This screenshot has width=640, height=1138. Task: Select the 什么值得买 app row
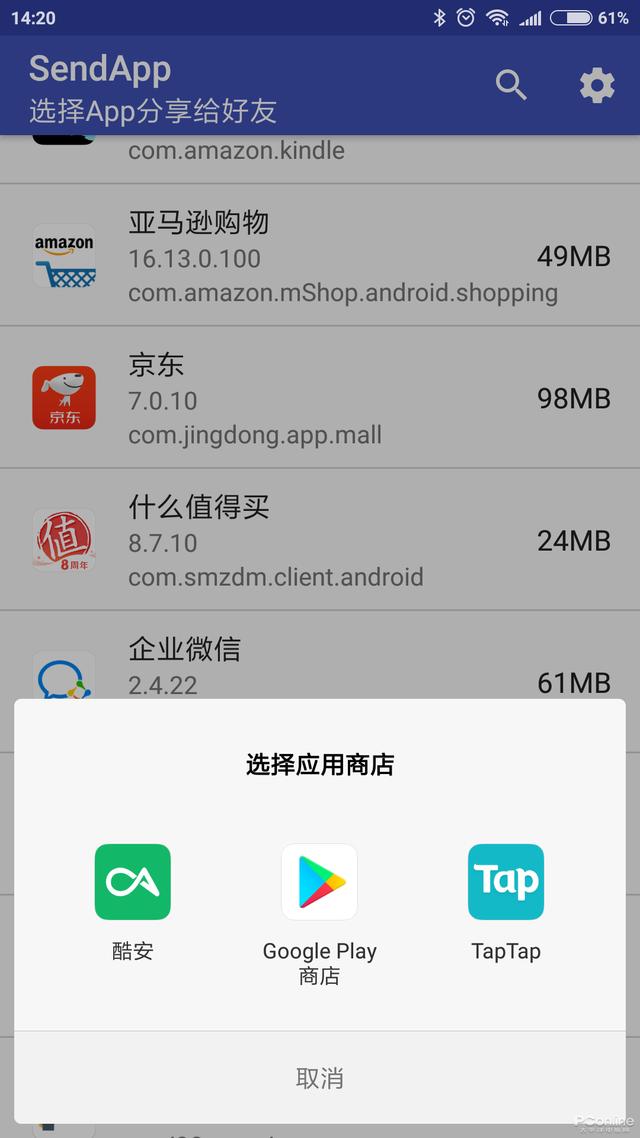[x=320, y=540]
